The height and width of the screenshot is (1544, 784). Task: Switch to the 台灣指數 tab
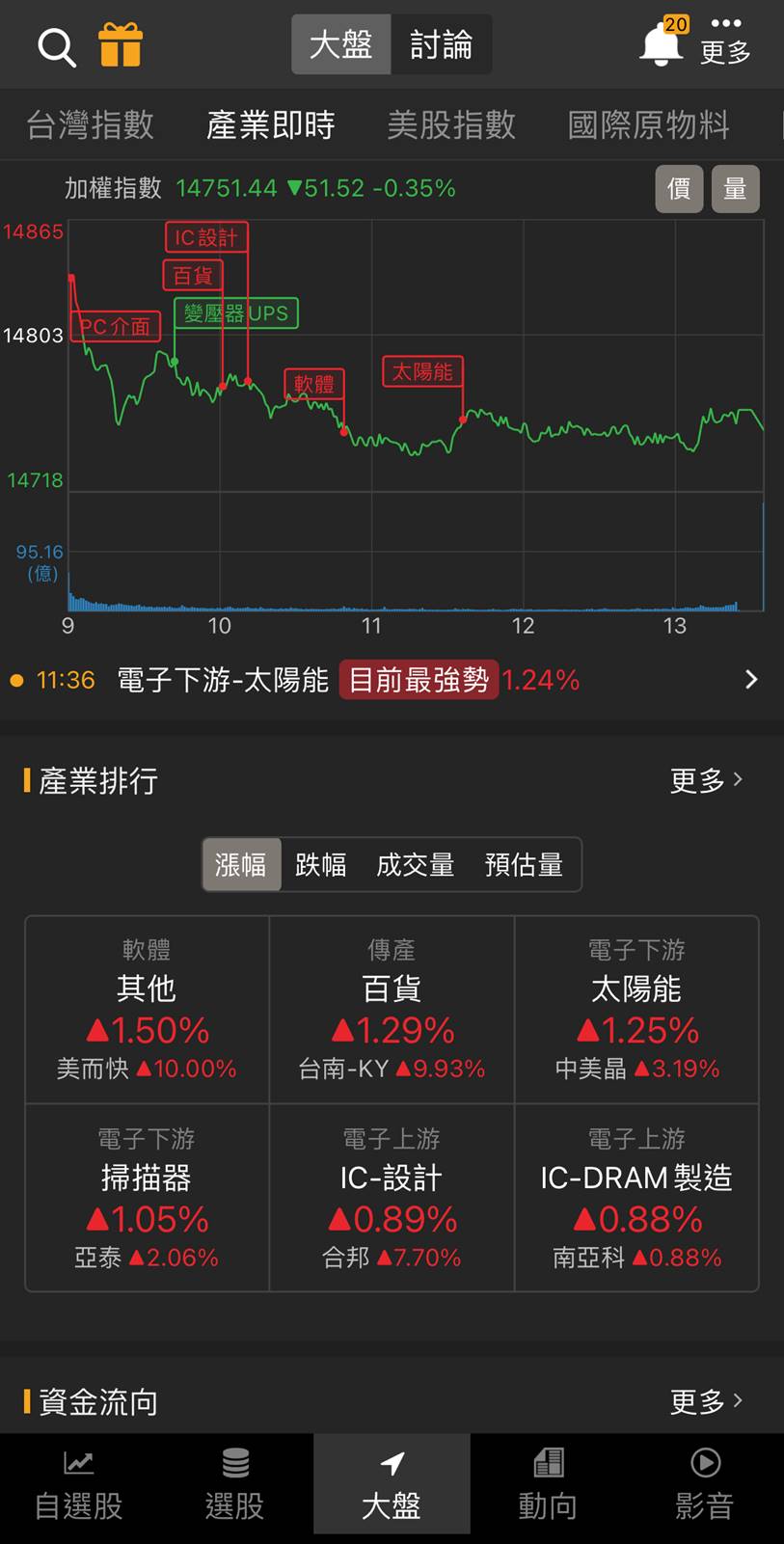pos(90,124)
